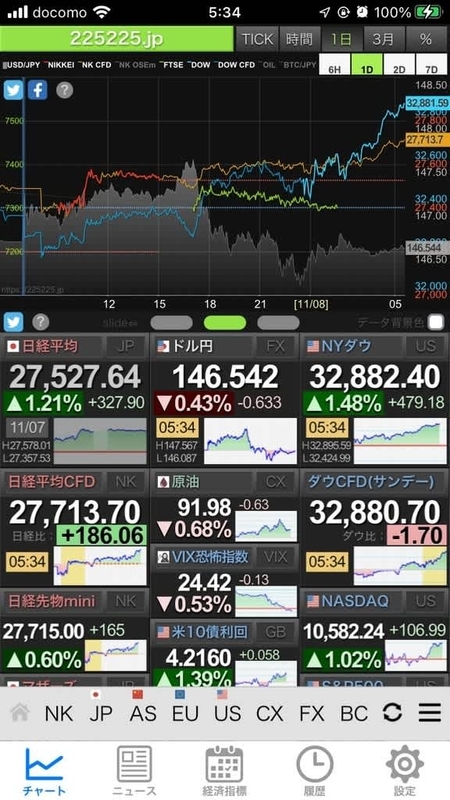
Task: Open the 経済指標 calendar tab
Action: click(x=224, y=771)
